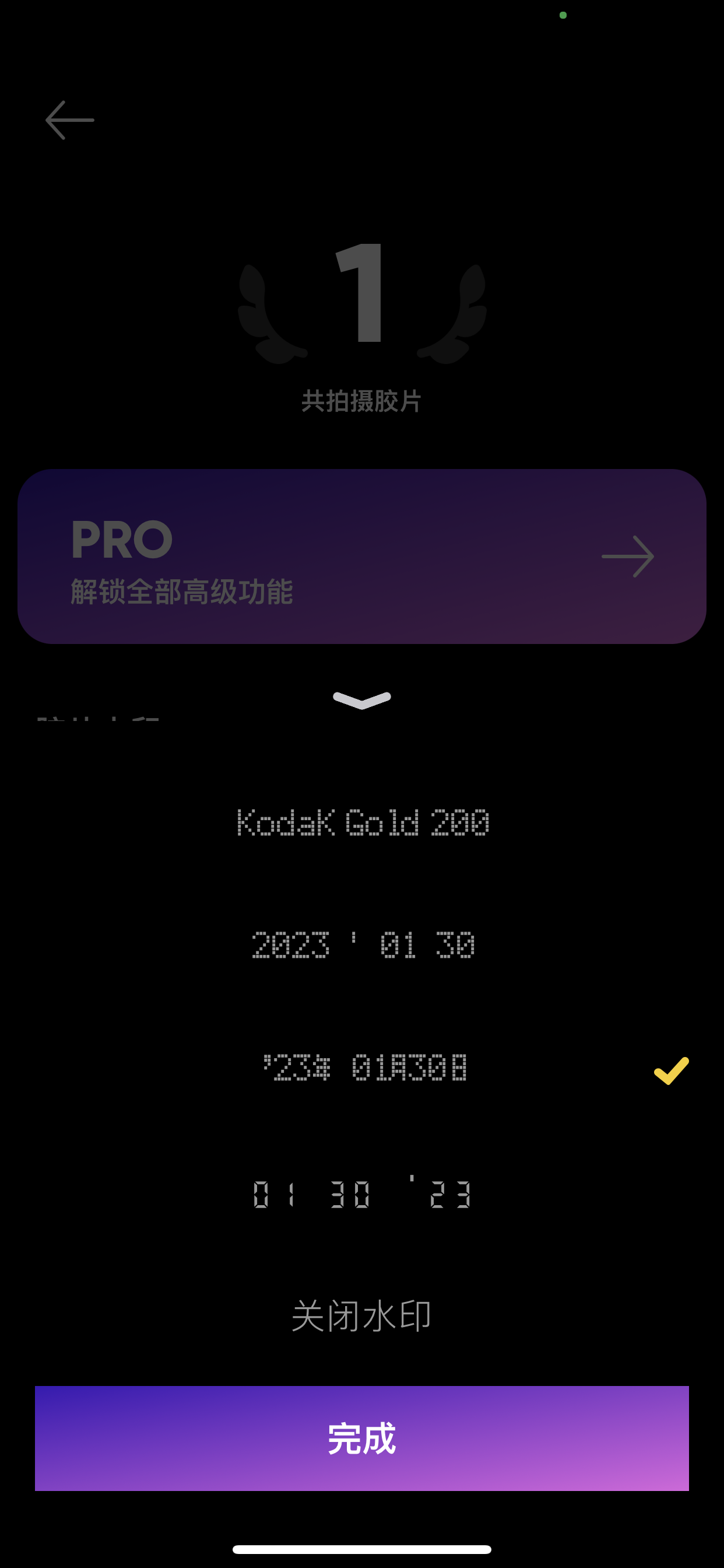Pick the 01 30 '23 date style
This screenshot has height=1568, width=724.
point(363,1192)
